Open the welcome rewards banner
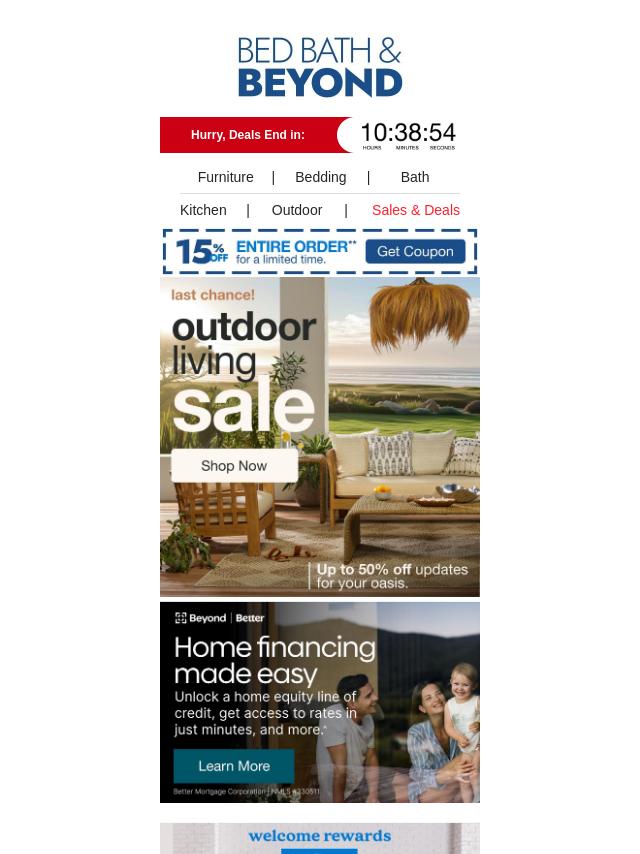 tap(320, 838)
